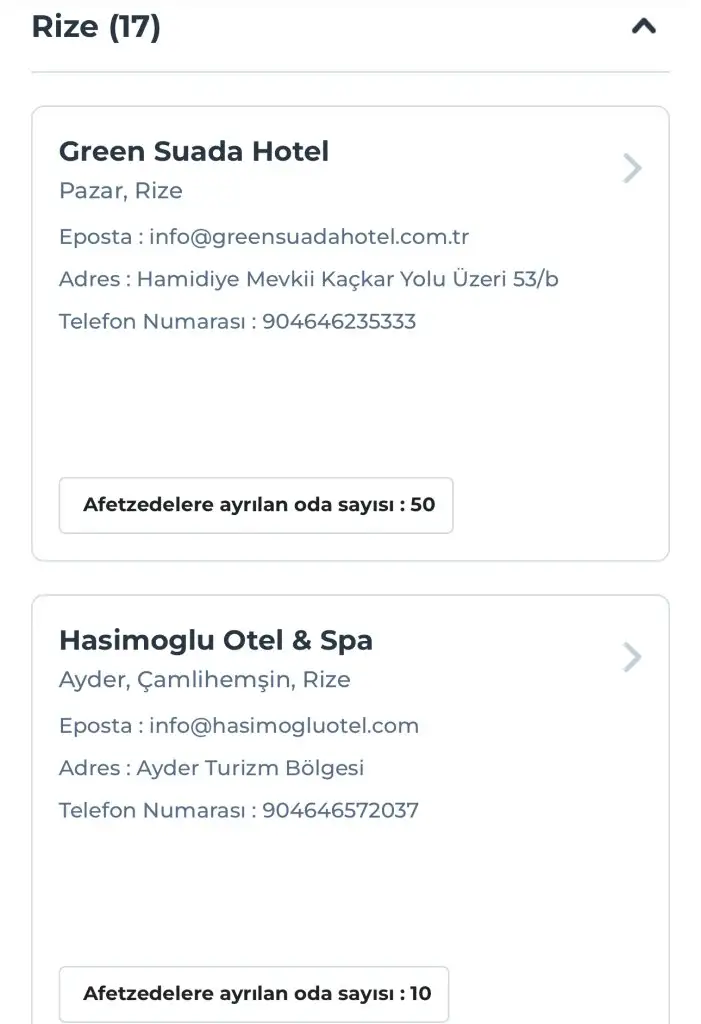Open the Hasimoglu Otel & Spa card
701x1024 pixels.
tap(631, 657)
